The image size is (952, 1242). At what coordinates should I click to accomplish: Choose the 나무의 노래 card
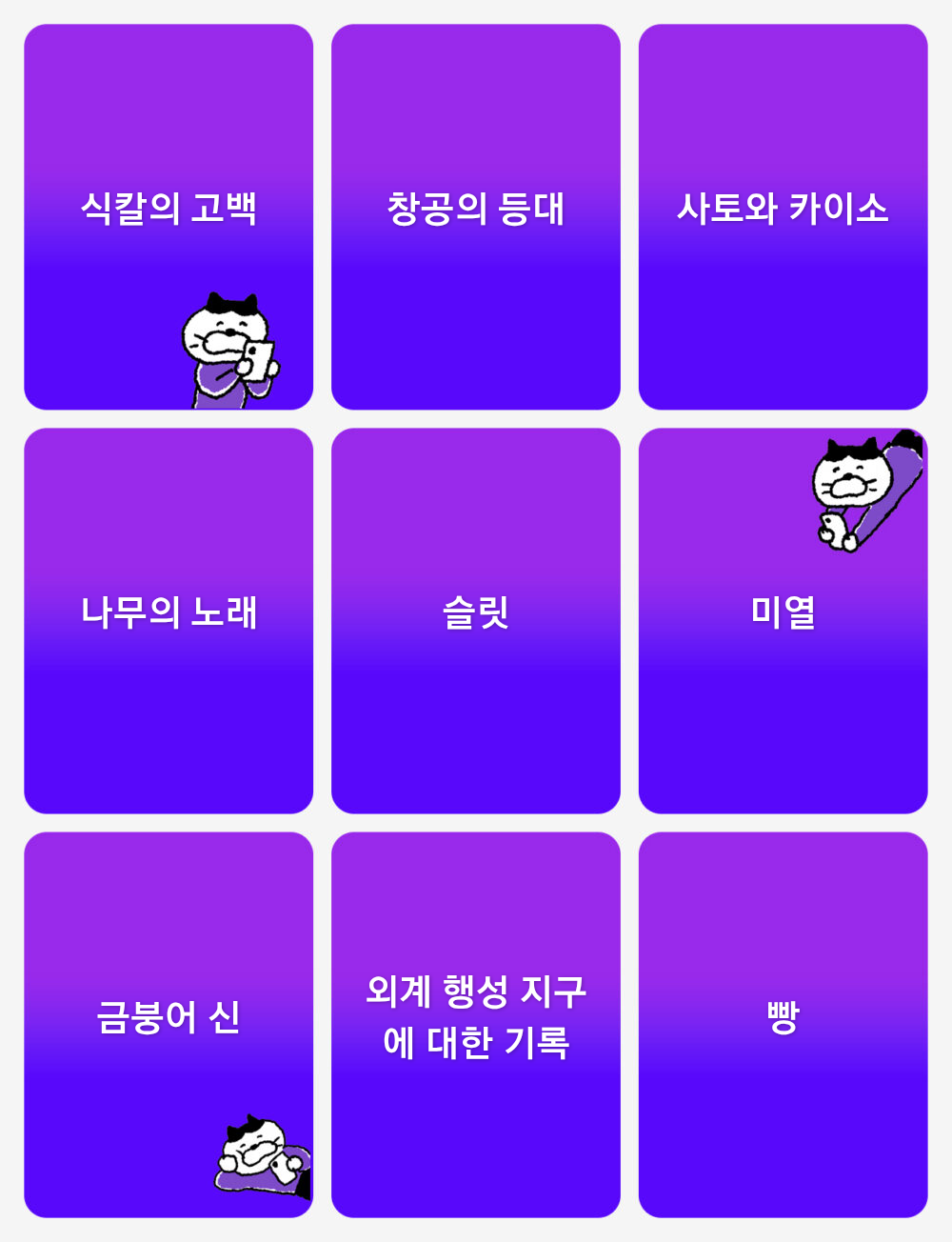pos(169,620)
